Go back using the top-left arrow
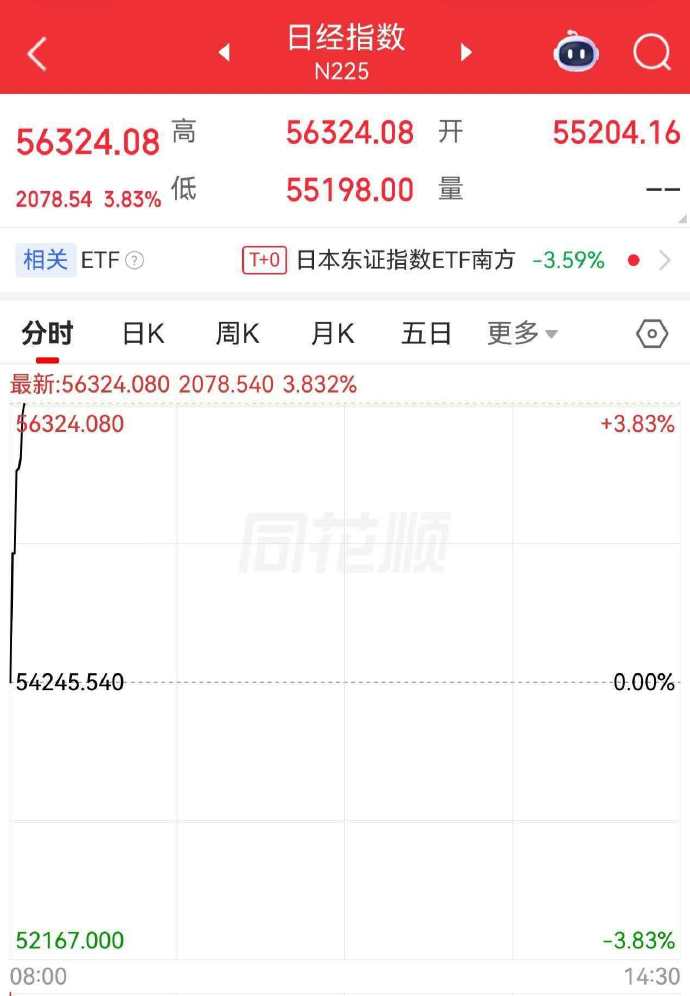Screen dimensions: 690x996 (37, 54)
